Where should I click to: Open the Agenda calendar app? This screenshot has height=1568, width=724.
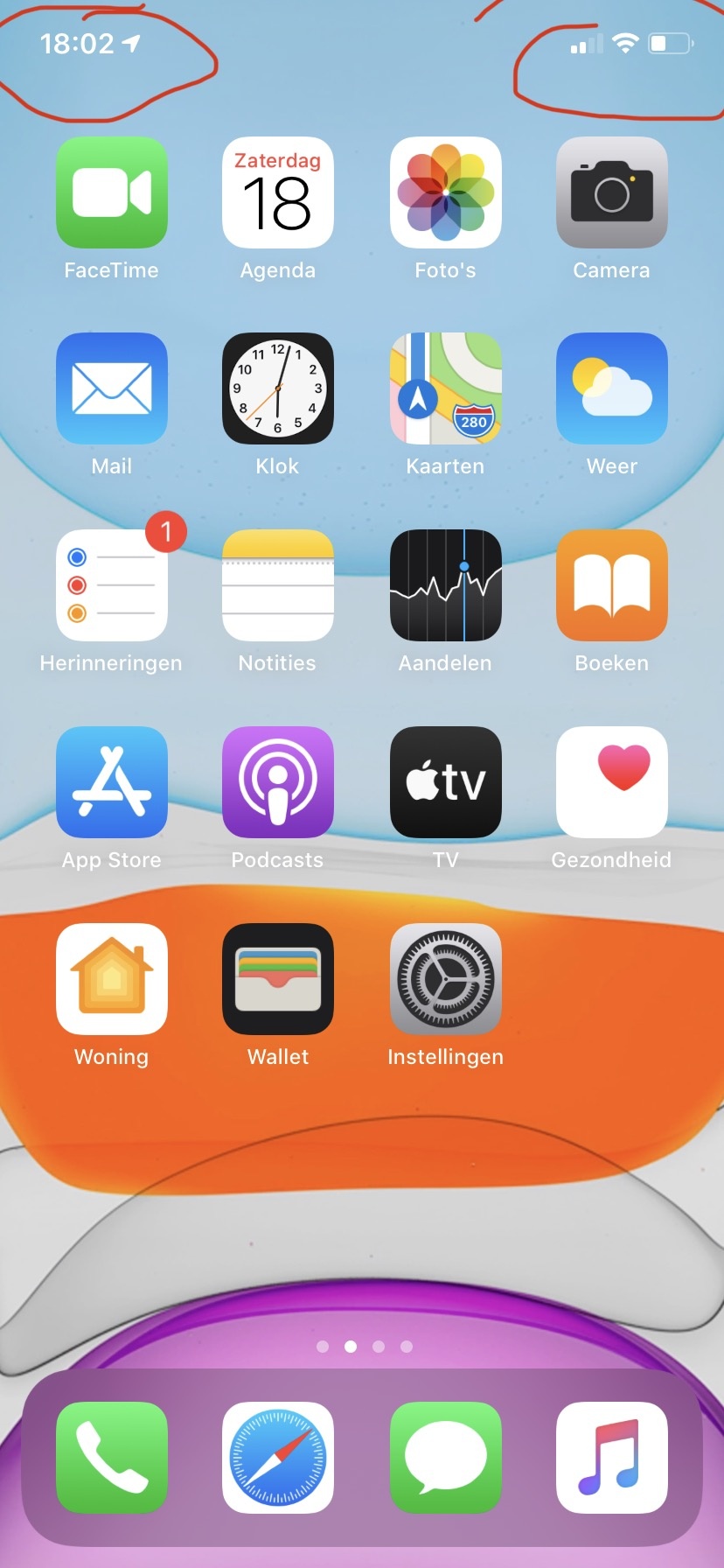[x=278, y=192]
